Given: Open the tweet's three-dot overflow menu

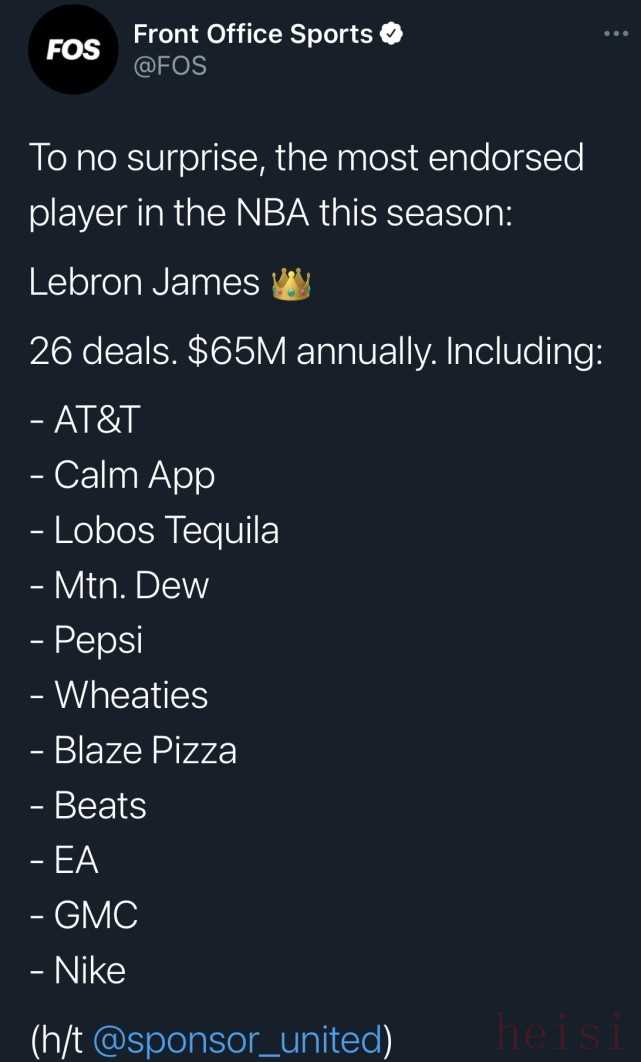Looking at the screenshot, I should coord(616,33).
